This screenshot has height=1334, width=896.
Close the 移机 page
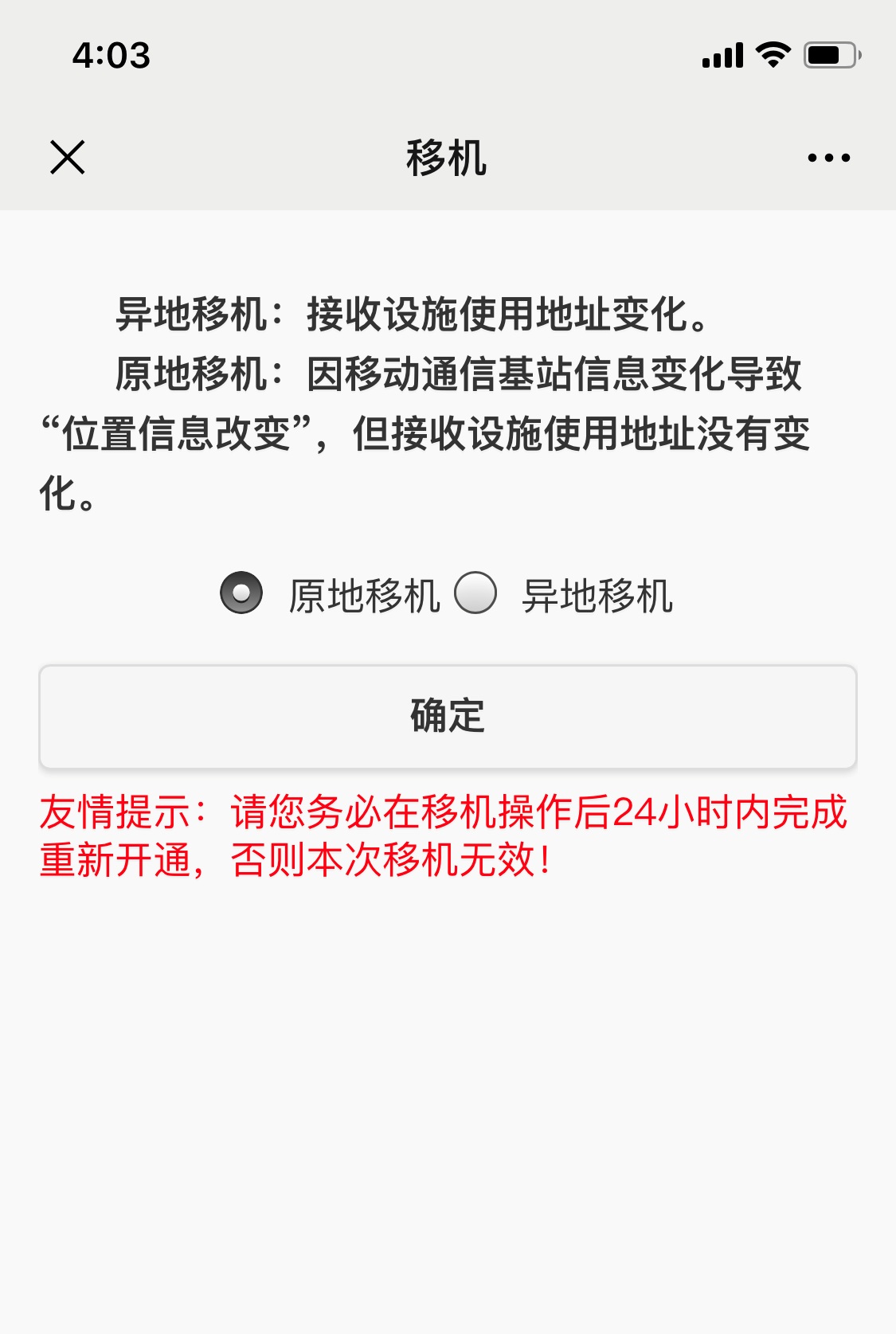(x=68, y=157)
